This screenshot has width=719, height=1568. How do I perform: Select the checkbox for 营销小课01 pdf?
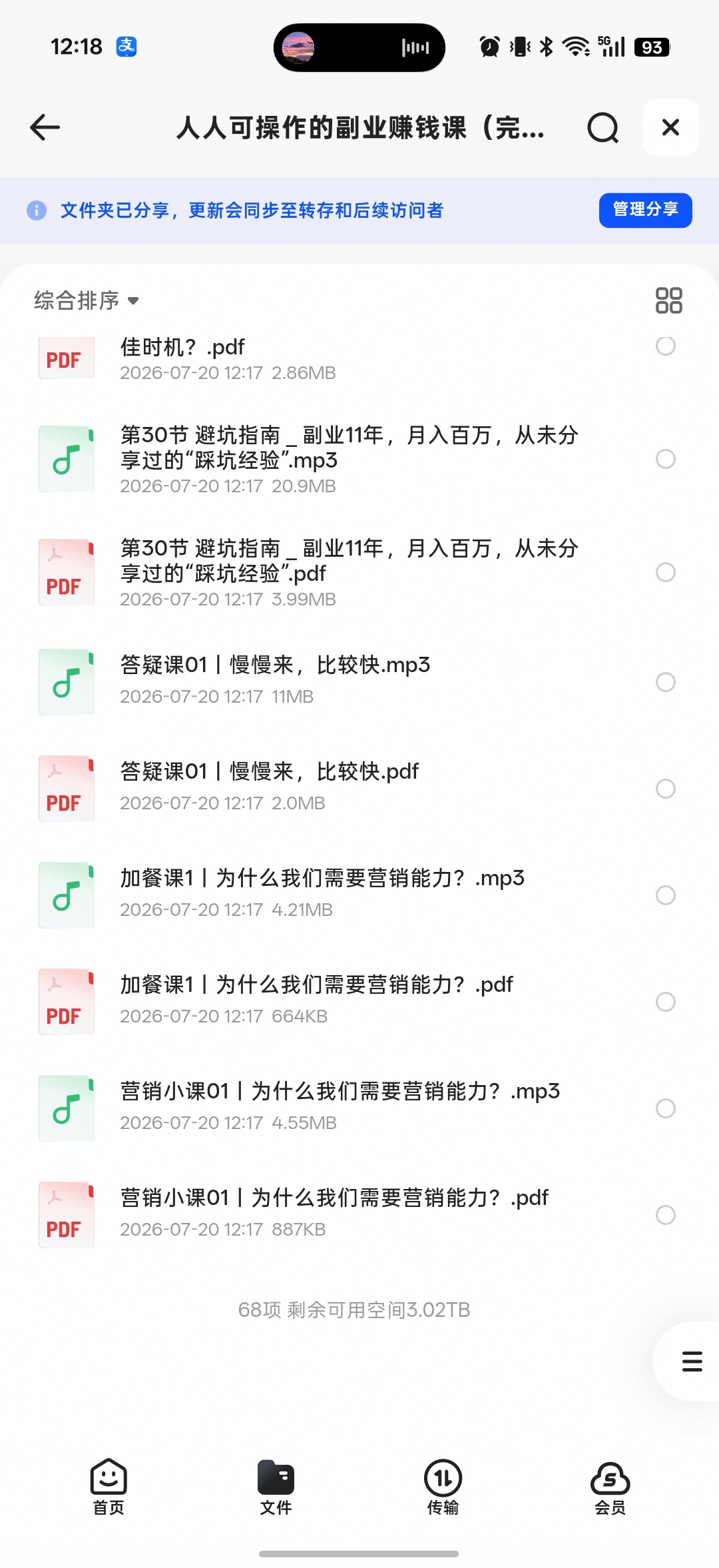click(666, 1215)
